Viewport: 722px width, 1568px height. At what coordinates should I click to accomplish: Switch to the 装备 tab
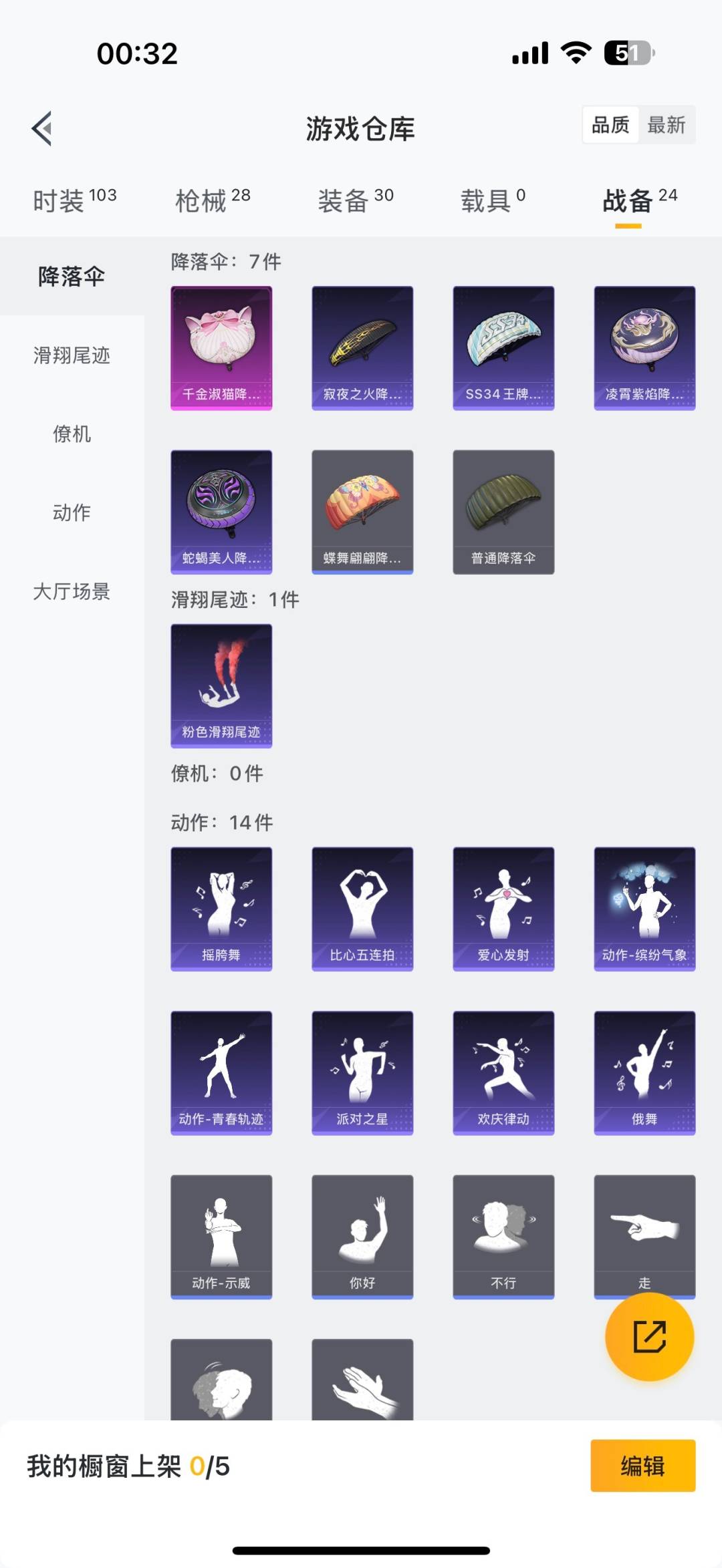click(x=355, y=200)
